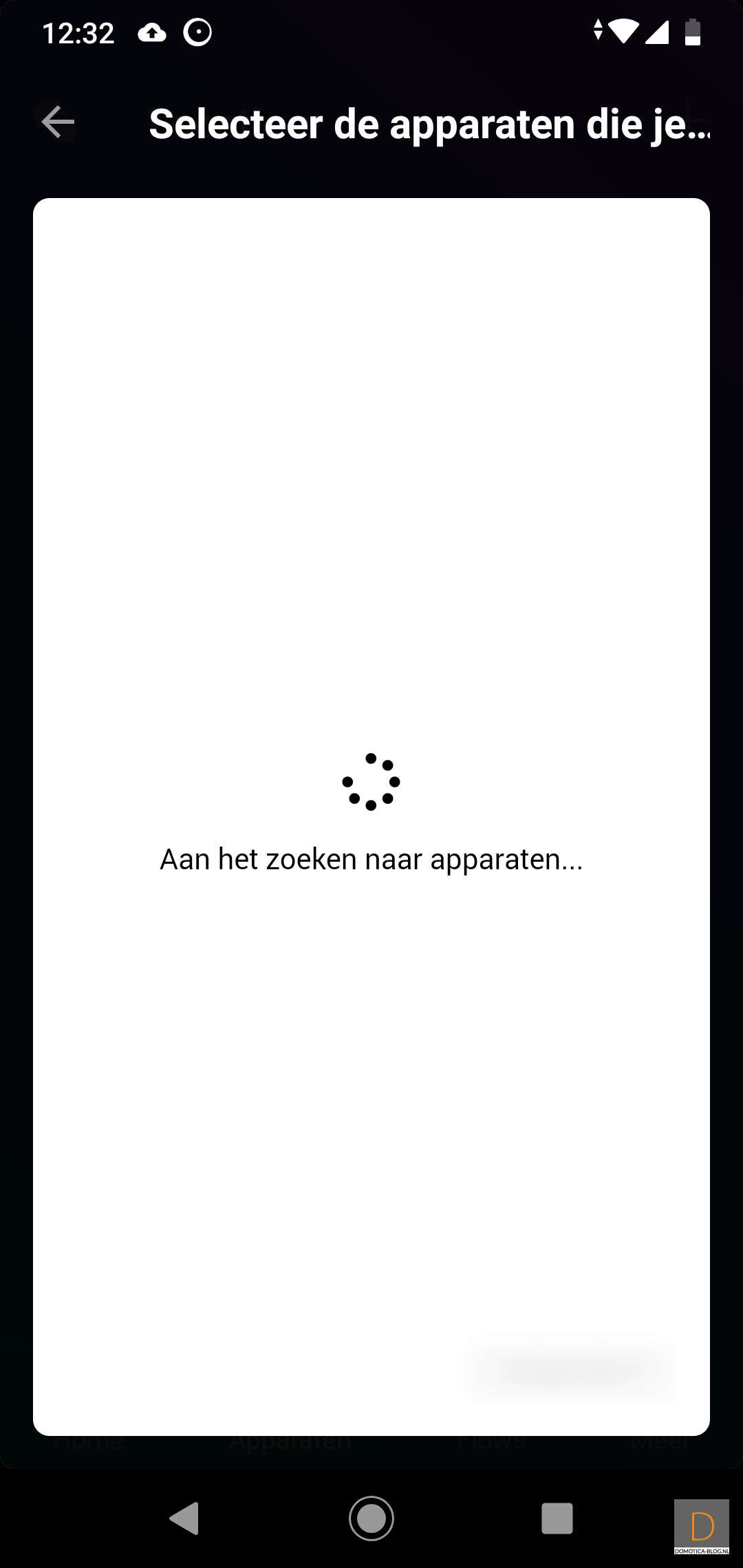Tap the system home button
This screenshot has height=1568, width=743.
[371, 1518]
